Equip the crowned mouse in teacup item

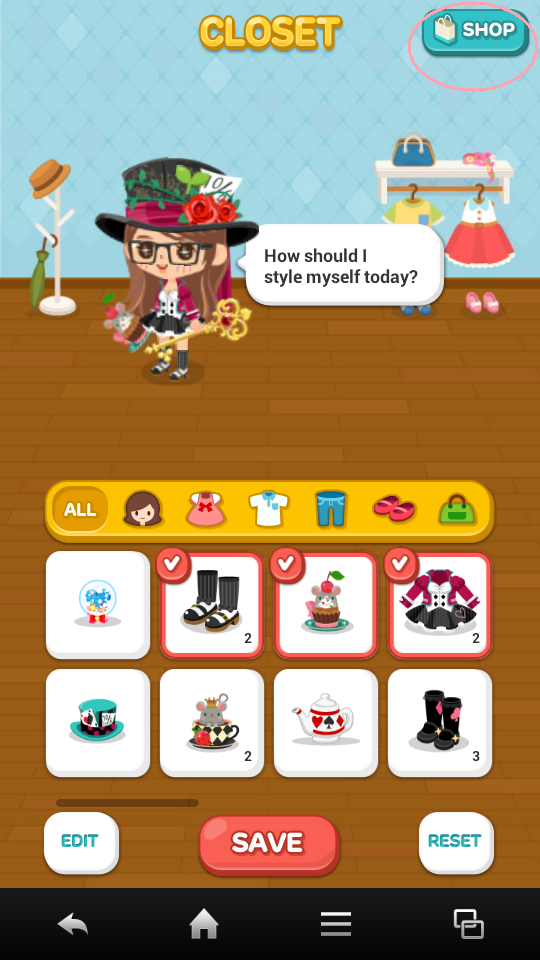[212, 723]
